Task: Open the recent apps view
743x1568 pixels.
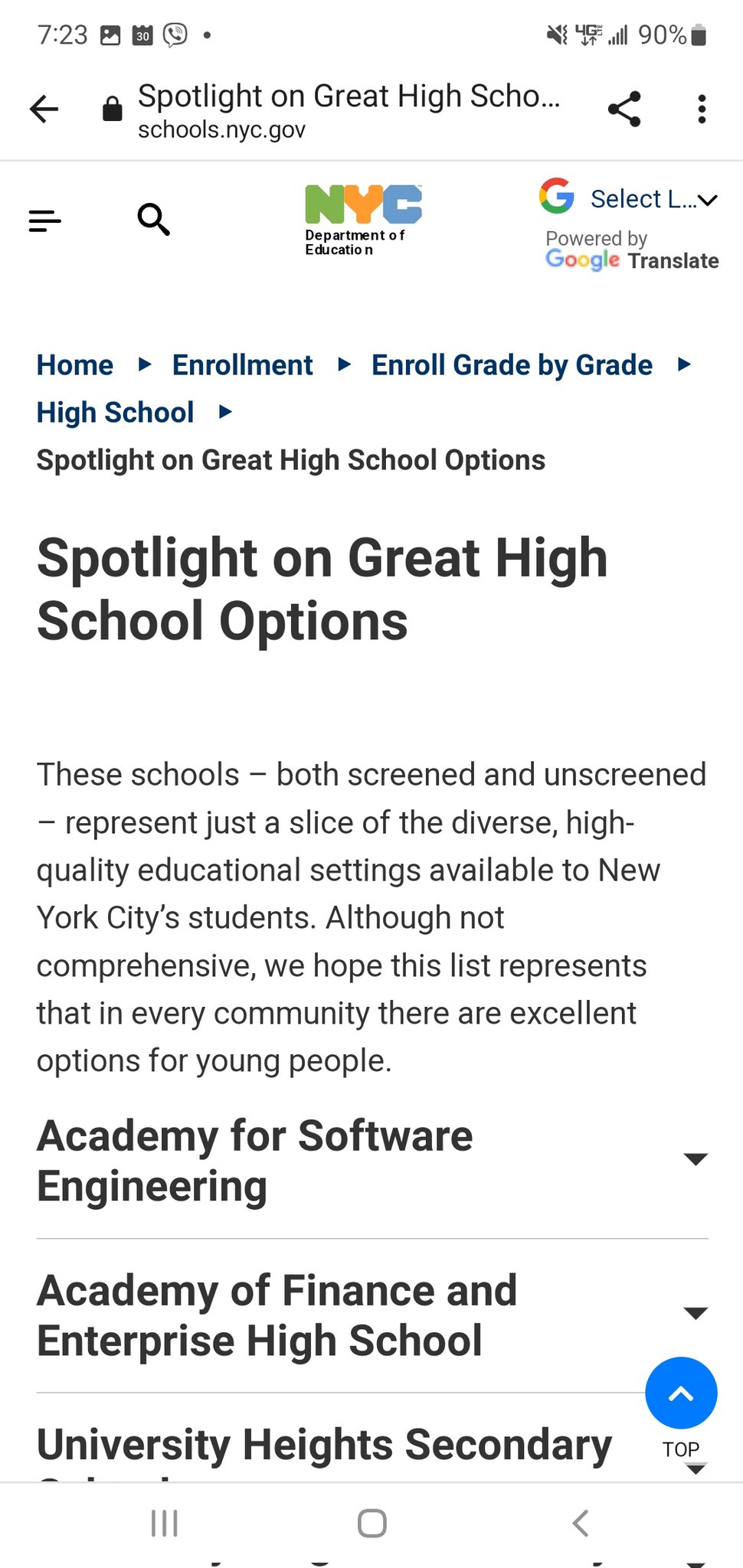Action: pyautogui.click(x=165, y=1524)
